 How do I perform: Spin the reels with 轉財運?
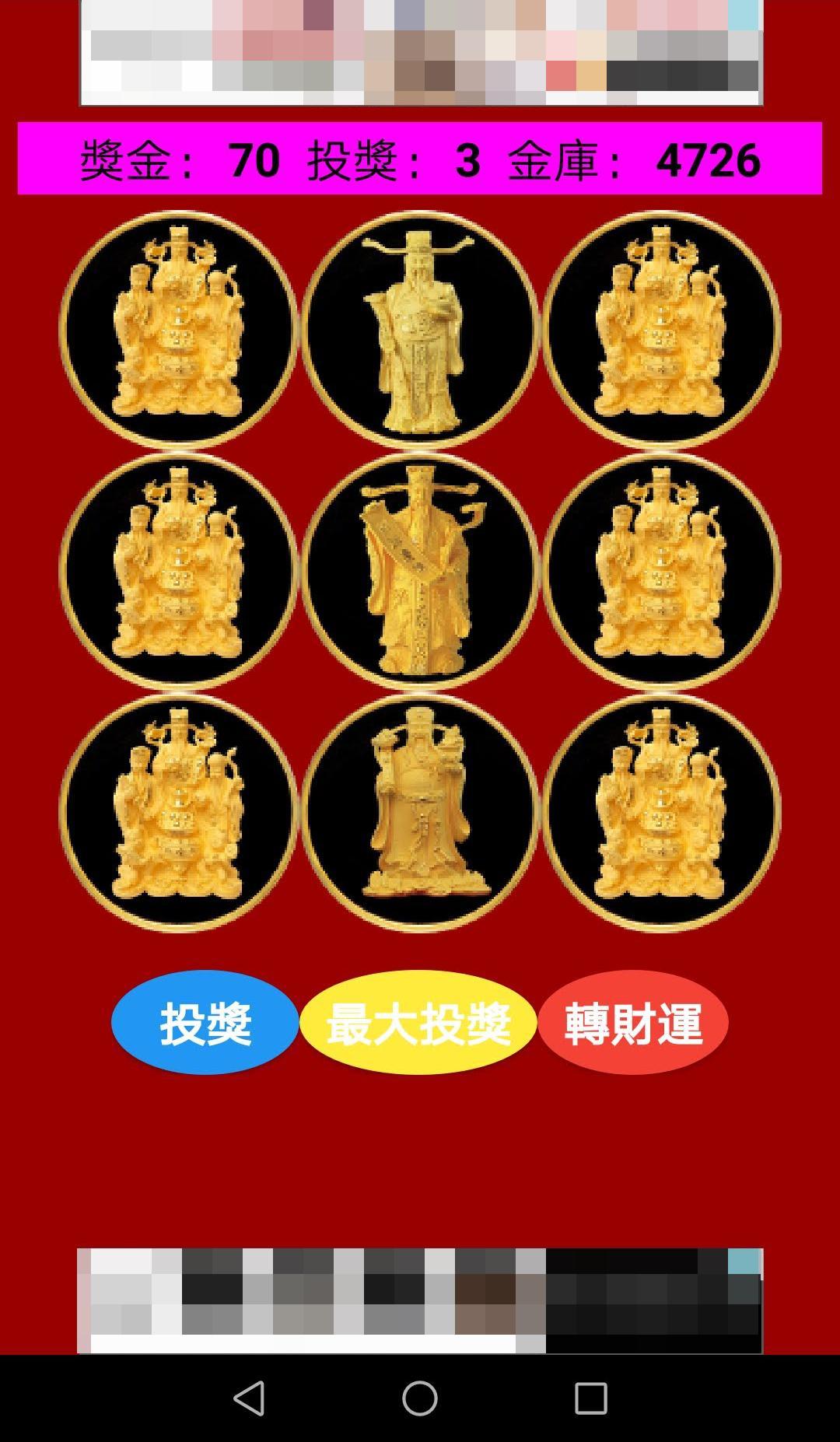[x=633, y=1022]
